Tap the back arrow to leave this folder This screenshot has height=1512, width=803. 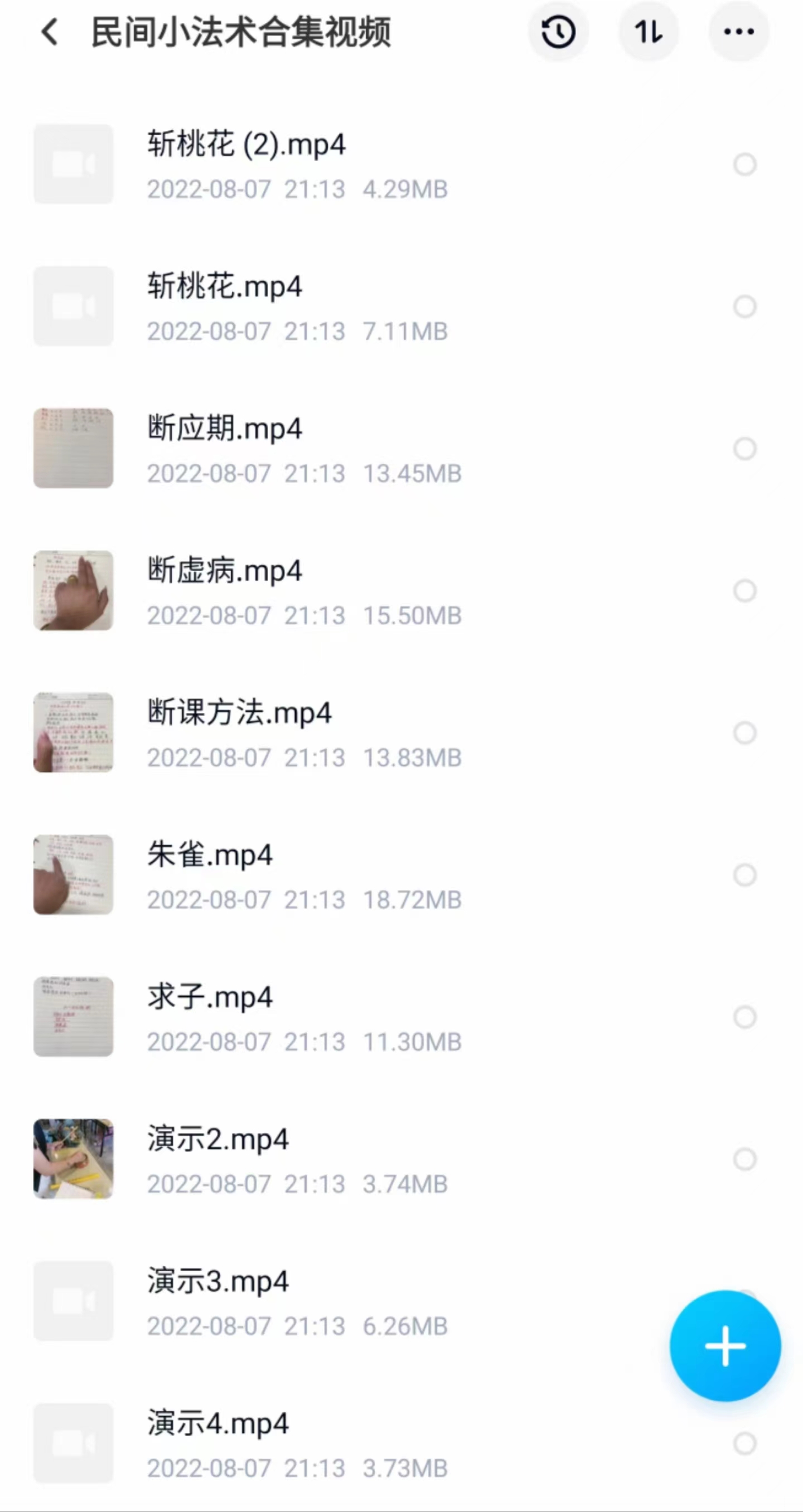click(50, 32)
